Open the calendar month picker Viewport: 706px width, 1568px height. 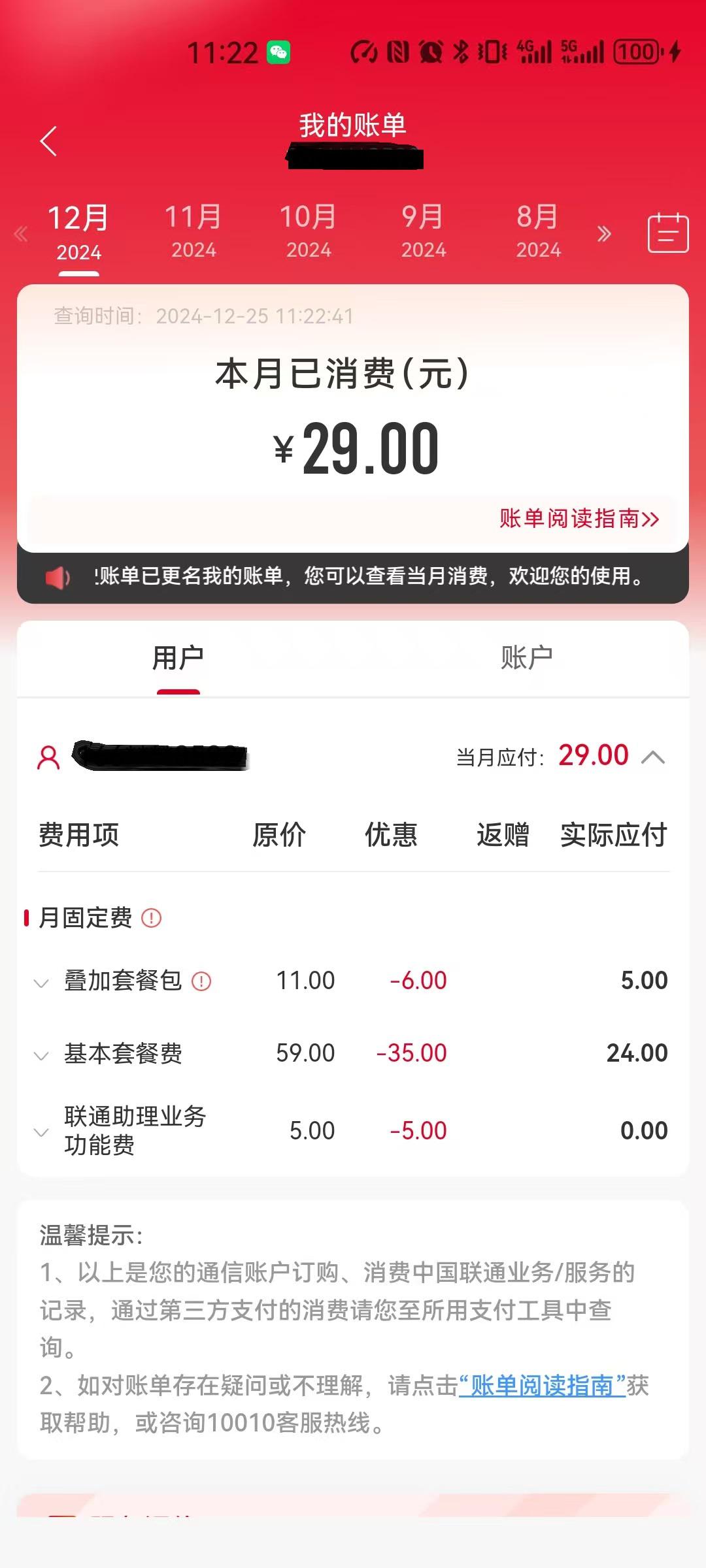(667, 233)
